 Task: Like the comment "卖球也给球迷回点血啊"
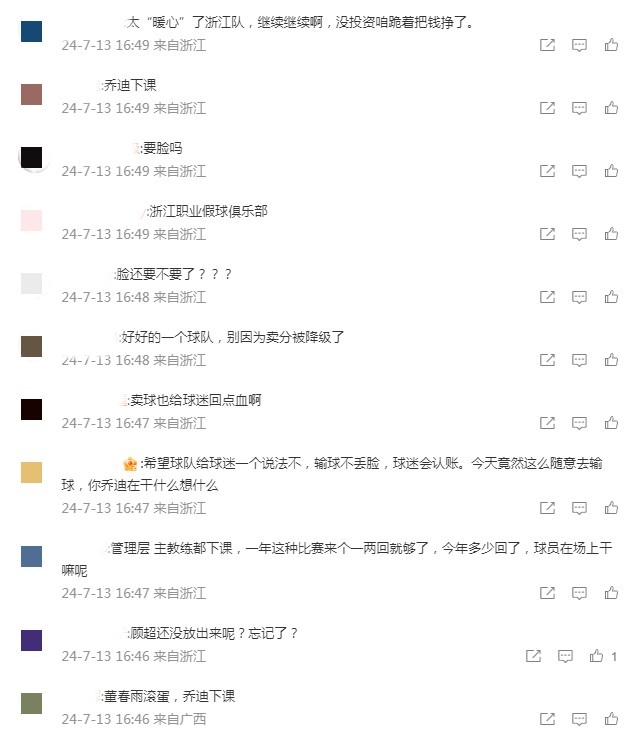tap(611, 423)
